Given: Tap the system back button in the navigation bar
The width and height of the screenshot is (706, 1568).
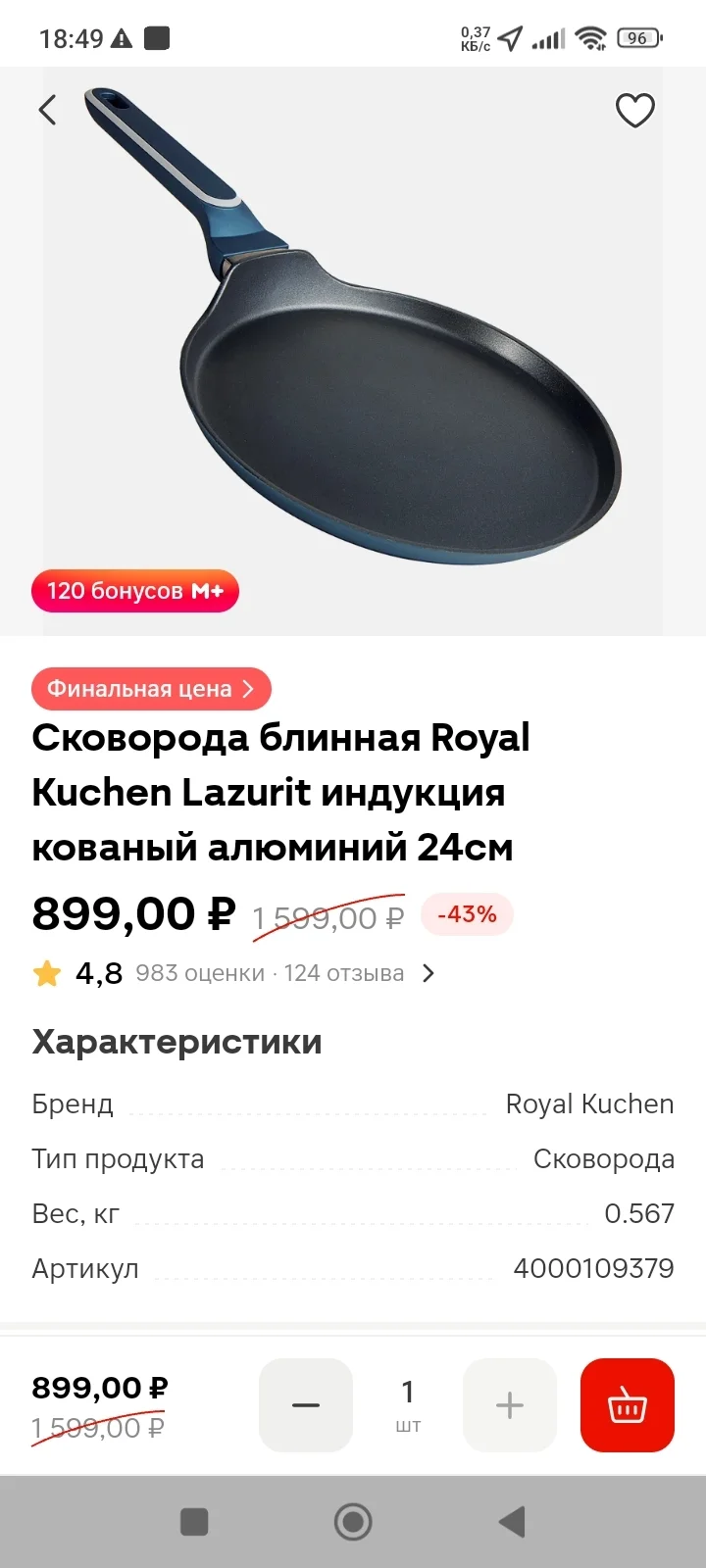Looking at the screenshot, I should [x=512, y=1522].
